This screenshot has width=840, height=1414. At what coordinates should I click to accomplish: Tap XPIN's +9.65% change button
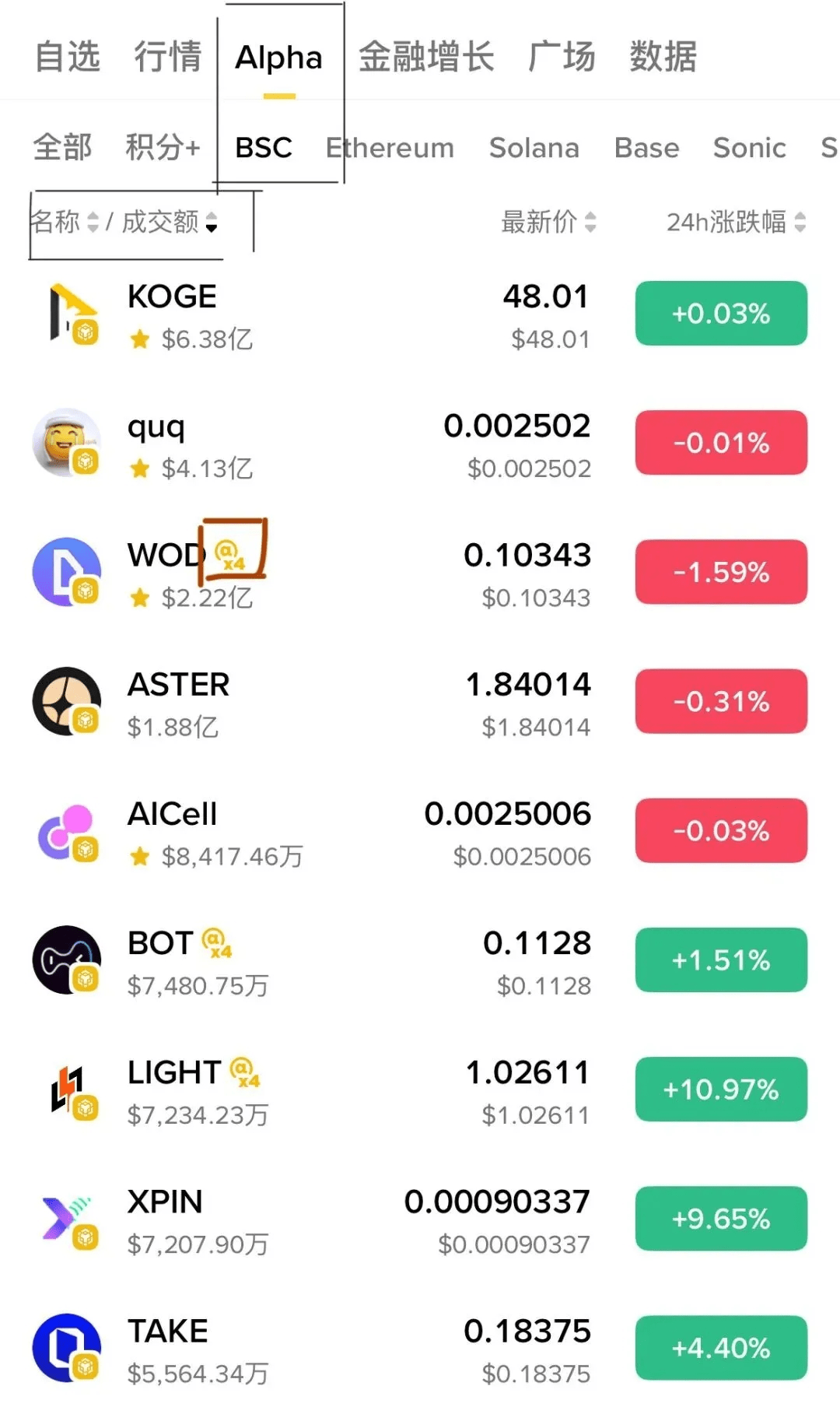pyautogui.click(x=721, y=1219)
